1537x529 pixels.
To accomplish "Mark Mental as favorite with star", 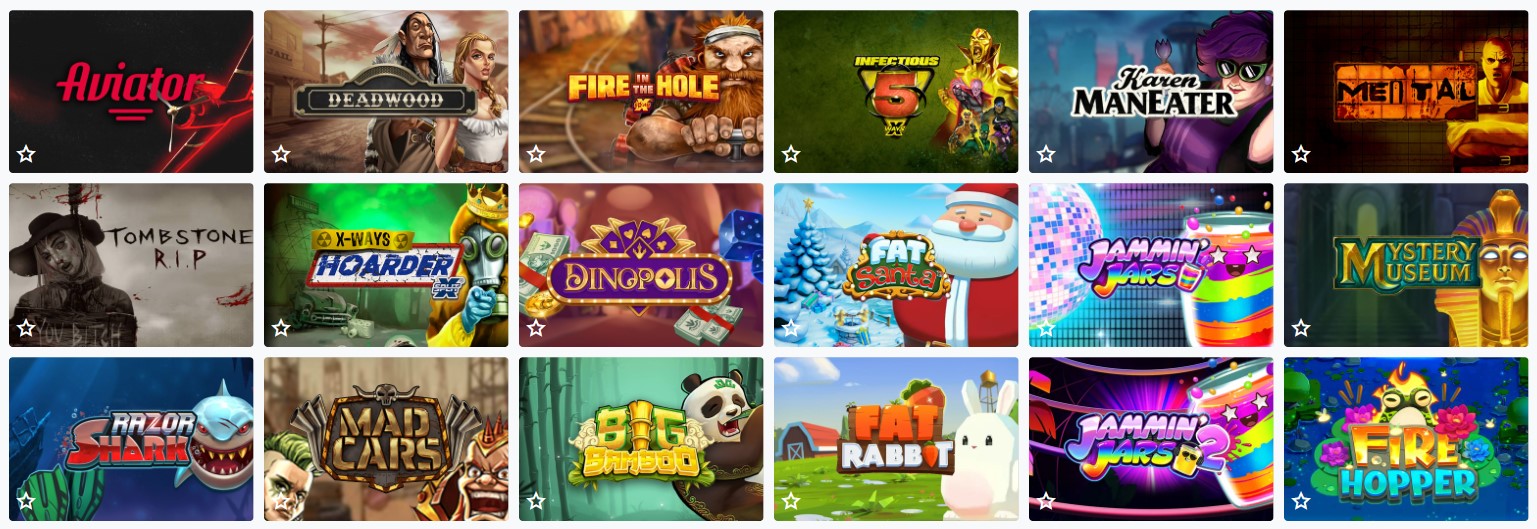I will (1301, 154).
